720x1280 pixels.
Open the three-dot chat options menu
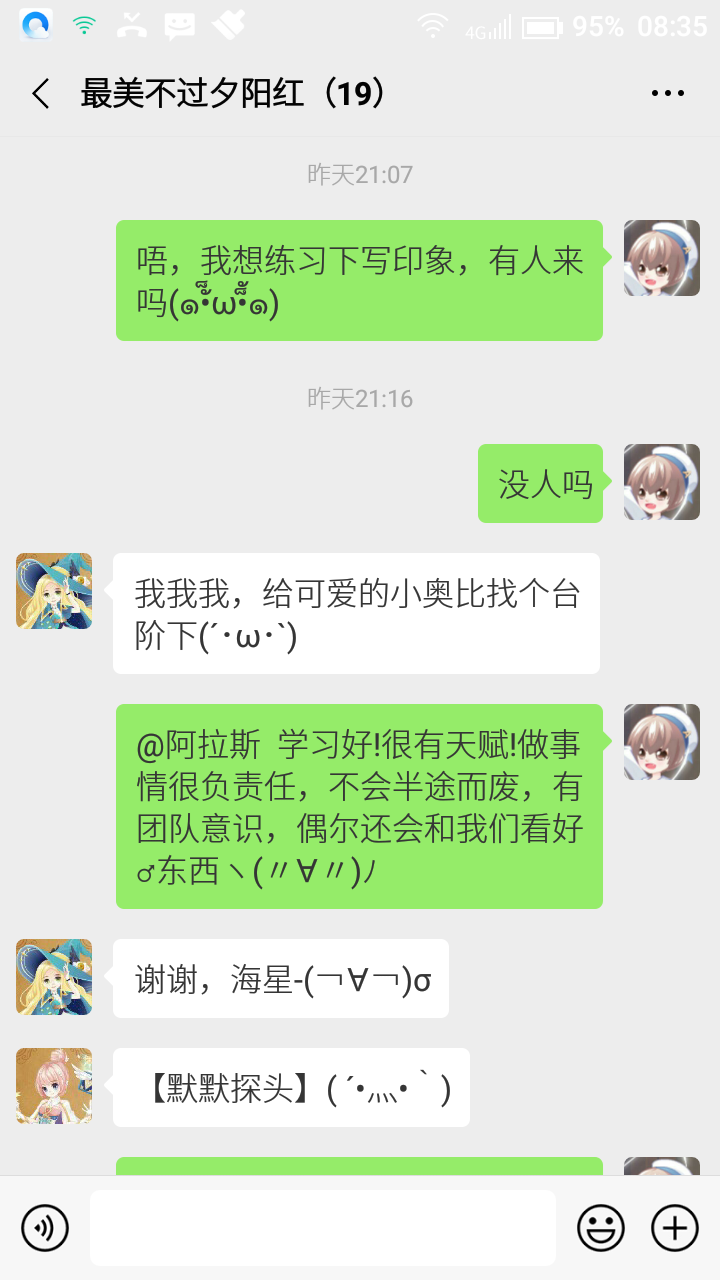click(x=667, y=94)
